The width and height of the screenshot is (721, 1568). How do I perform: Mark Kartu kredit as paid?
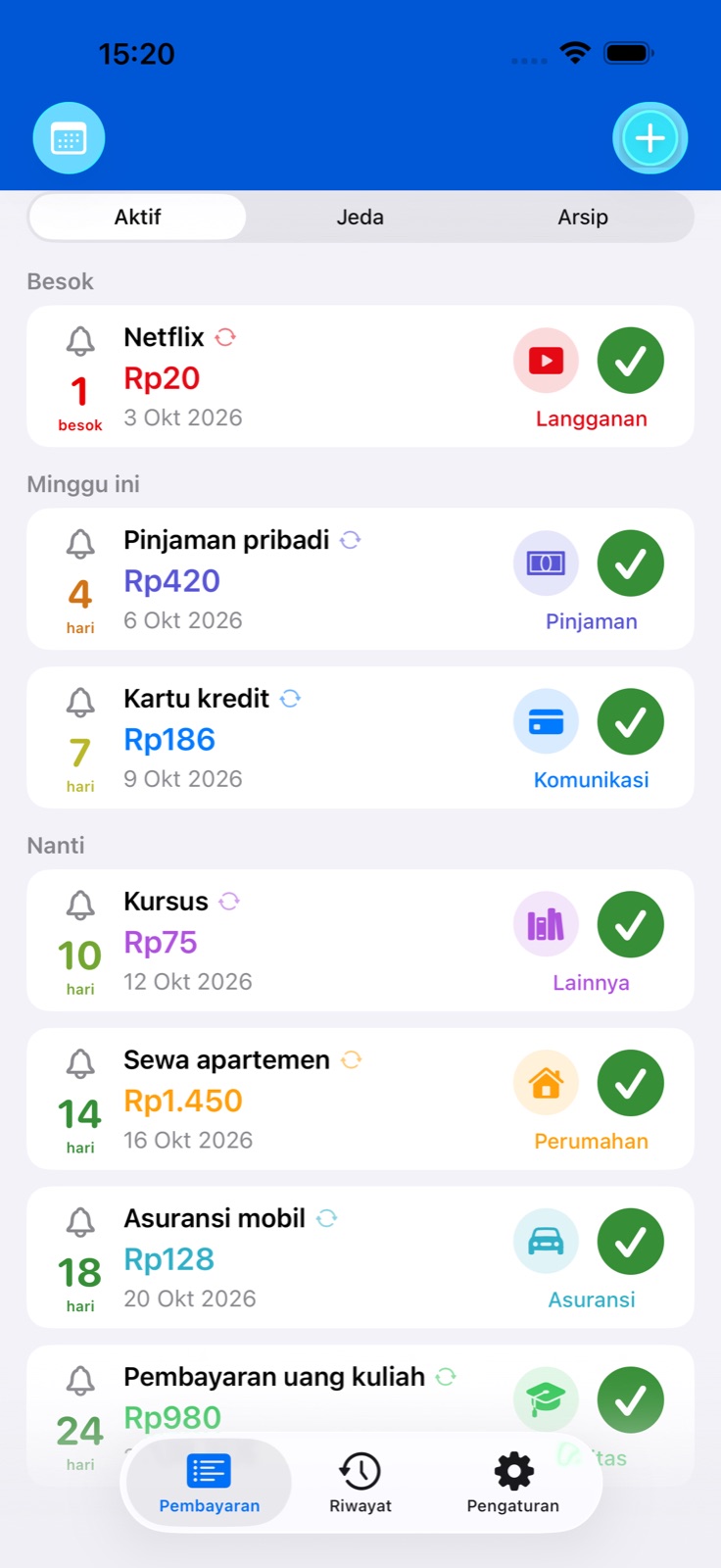click(x=631, y=722)
